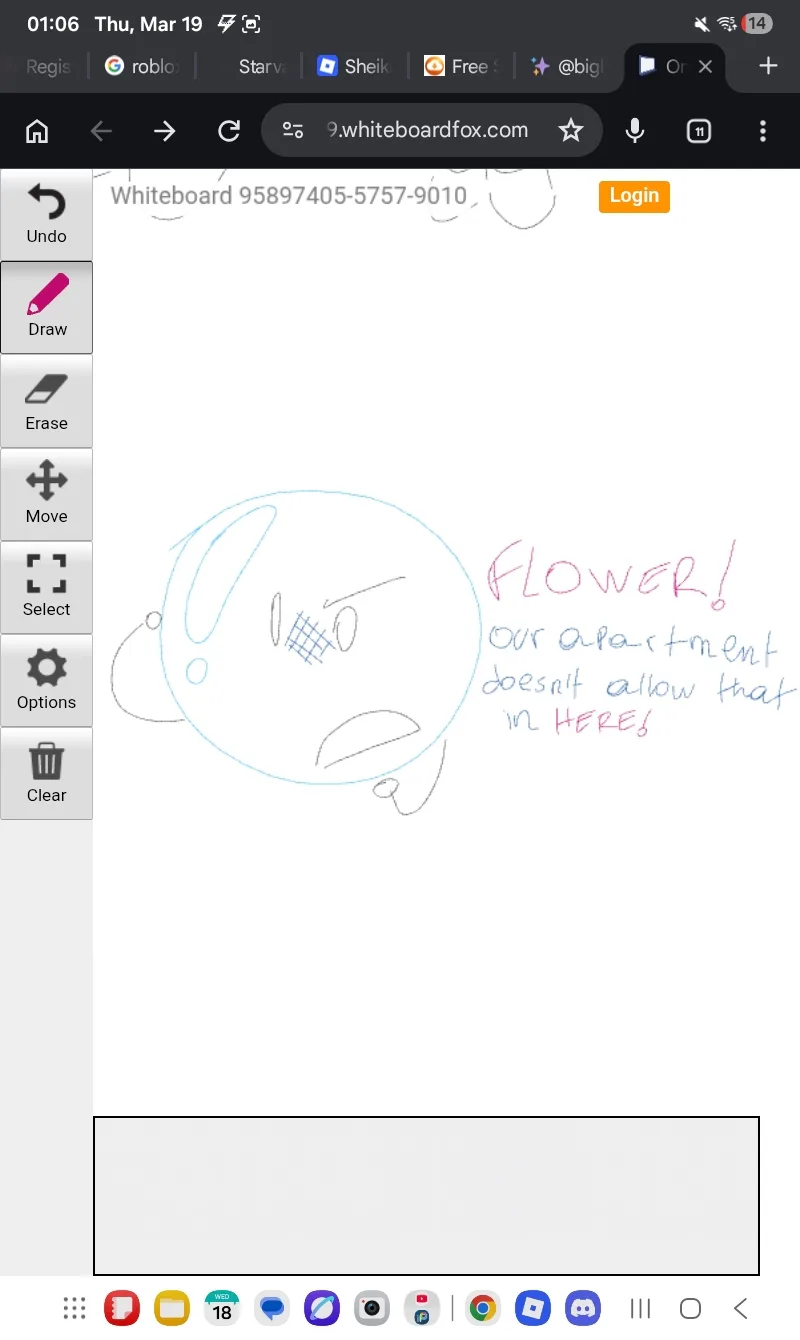Start voice search with the microphone
This screenshot has height=1340, width=800.
click(634, 131)
